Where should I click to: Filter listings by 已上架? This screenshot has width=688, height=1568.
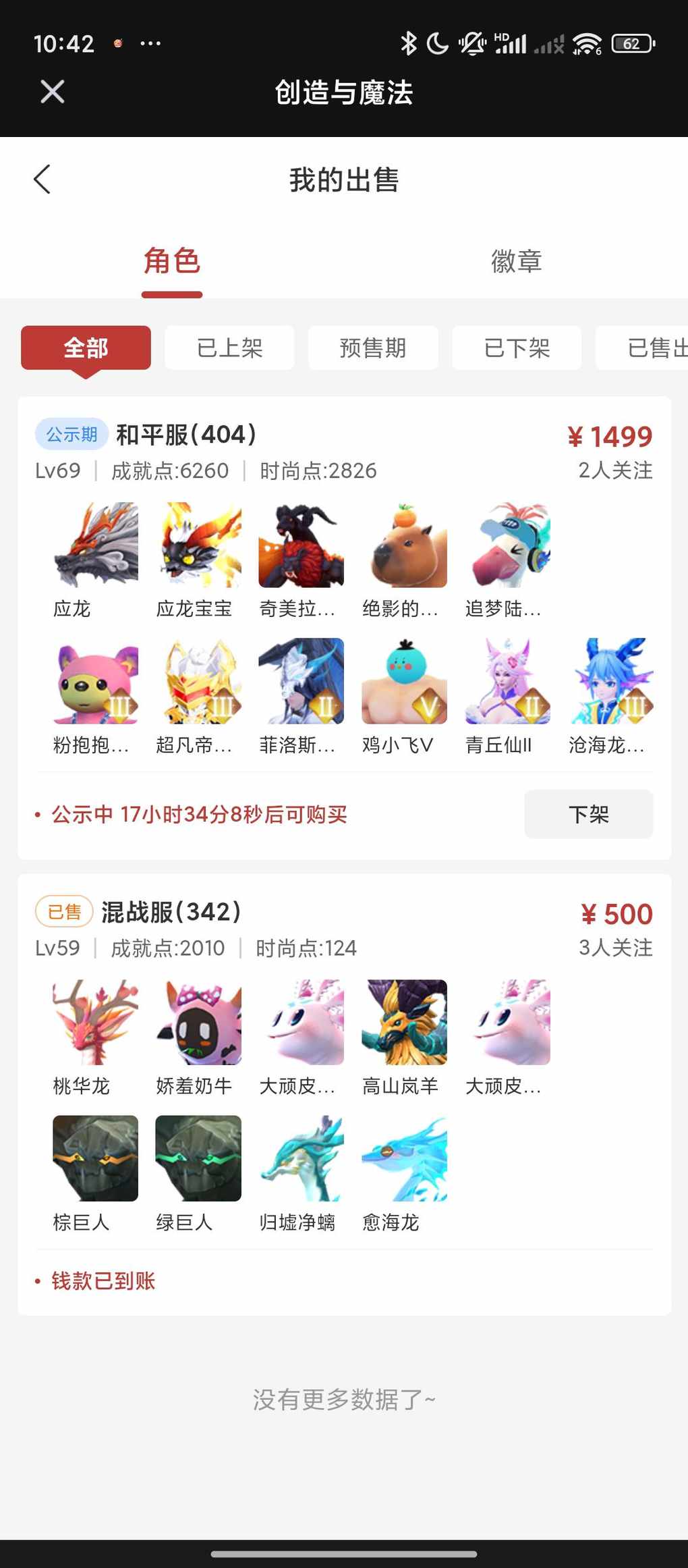(229, 348)
